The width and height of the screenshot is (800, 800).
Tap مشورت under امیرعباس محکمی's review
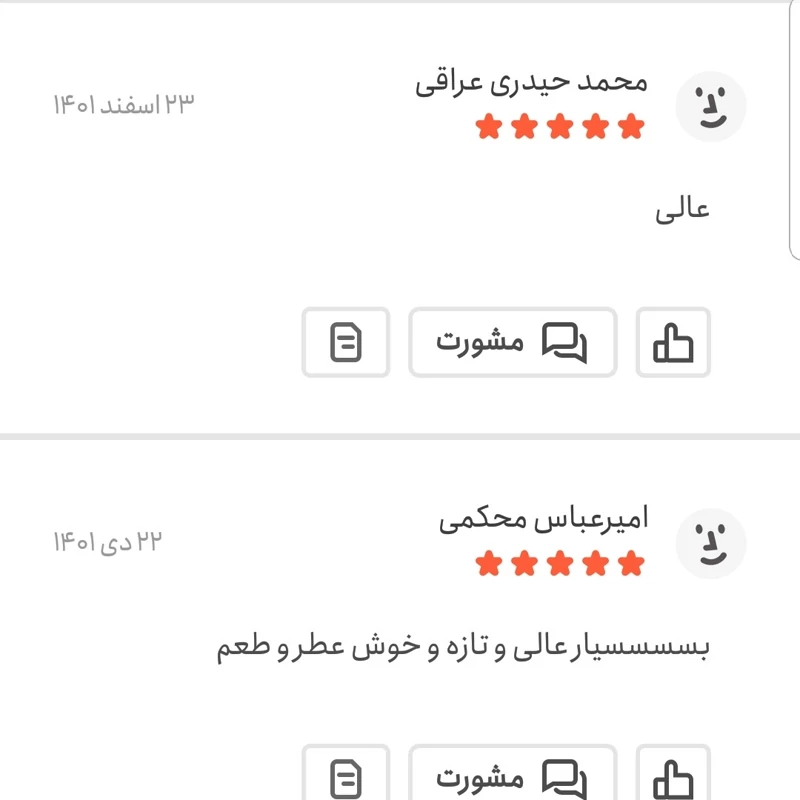coord(512,777)
